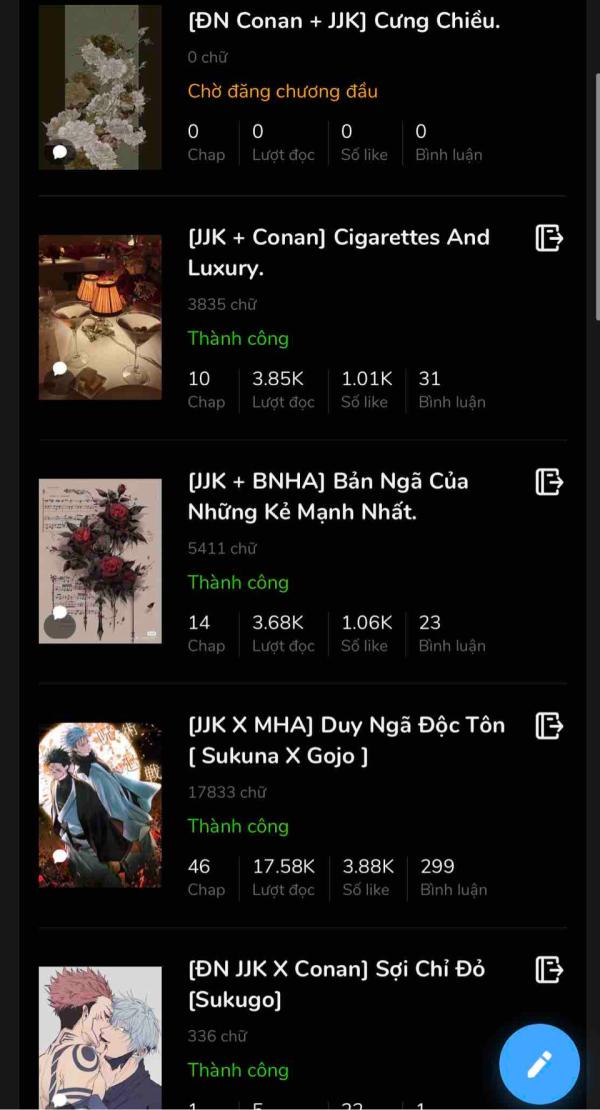Viewport: 600px width, 1110px height.
Task: Tap export icon beside Duy Ngã Độc Tôn
Action: click(x=549, y=726)
